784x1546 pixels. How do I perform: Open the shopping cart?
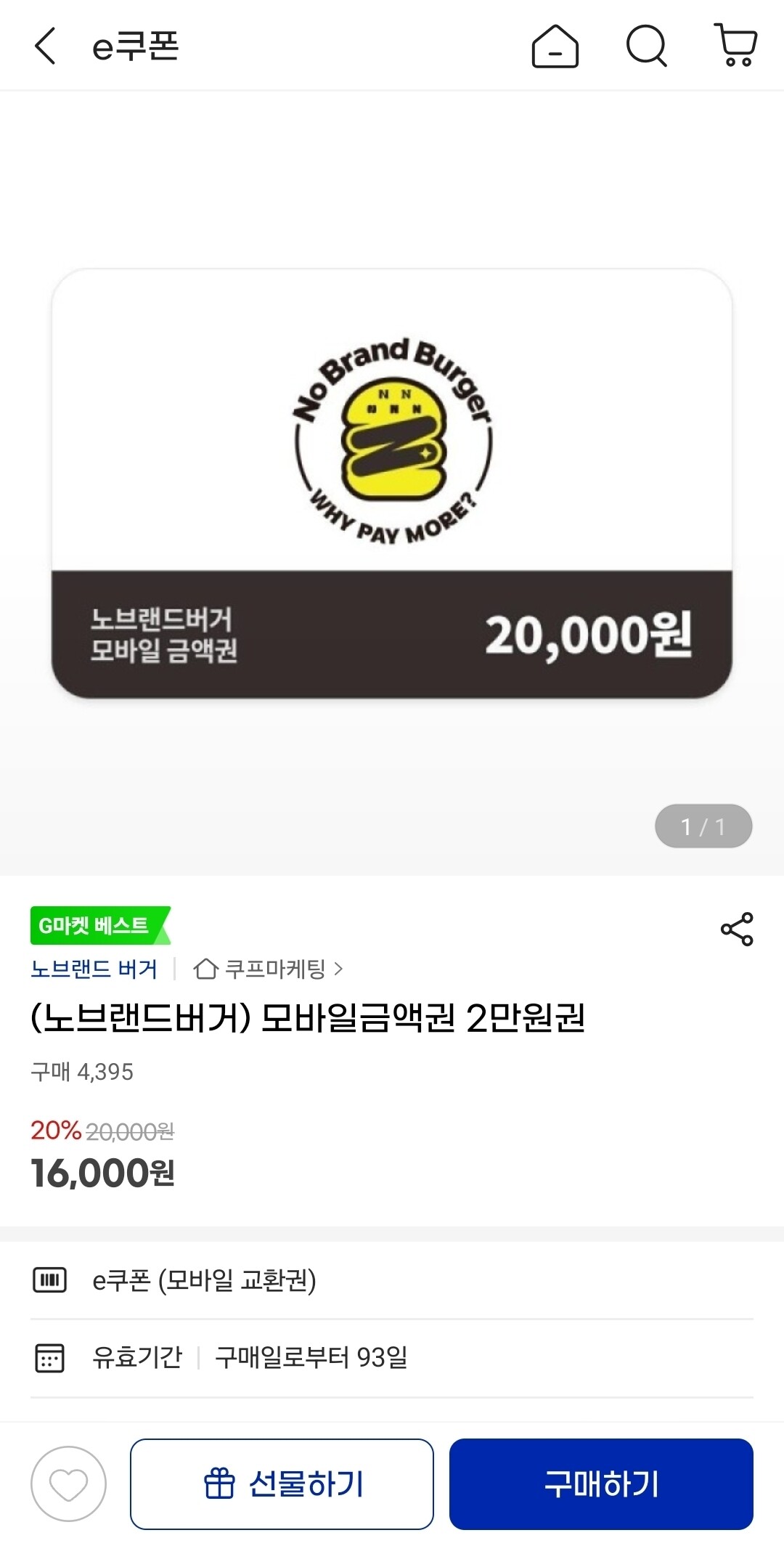pyautogui.click(x=736, y=45)
